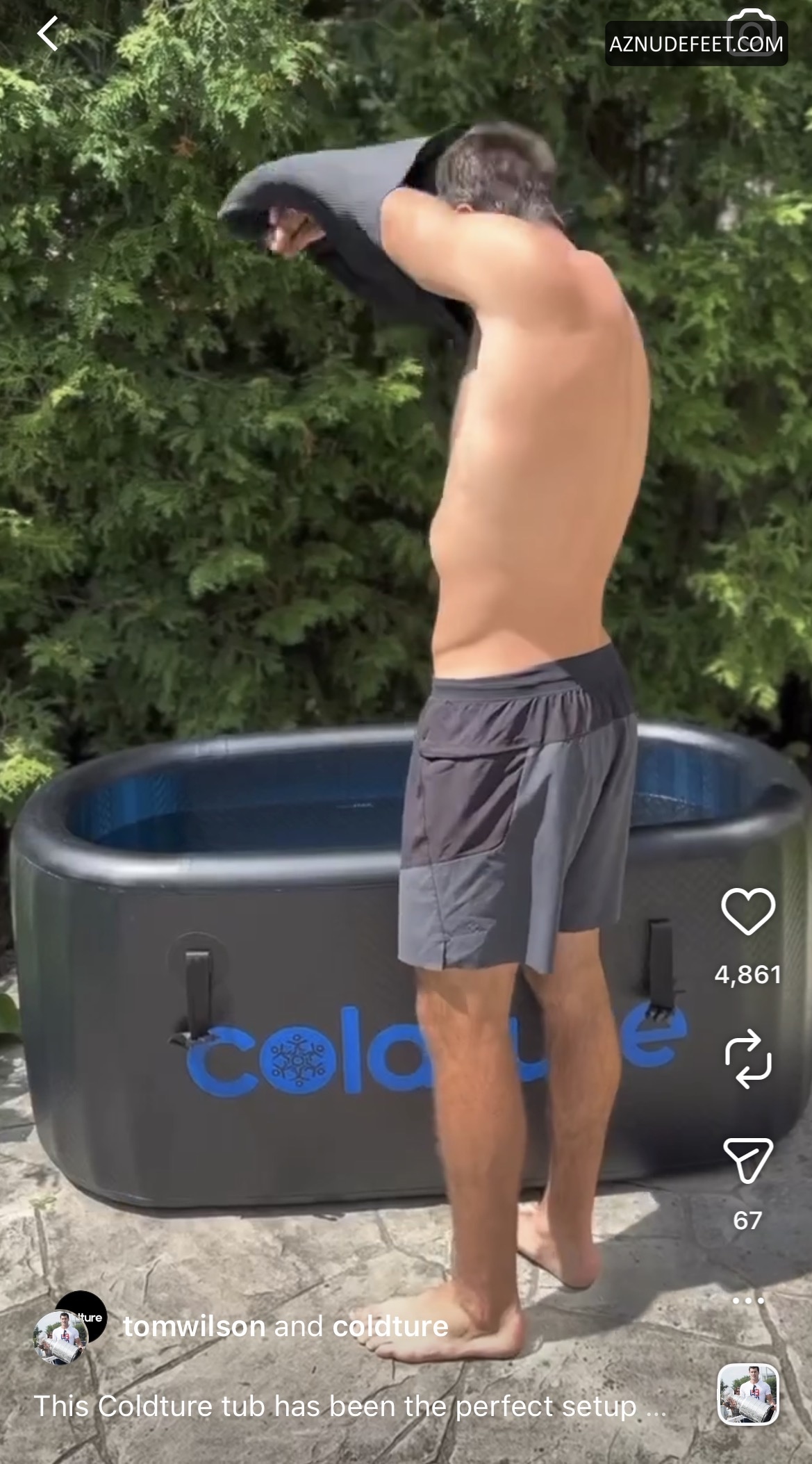
Task: Visit the coldture profile
Action: click(390, 1326)
